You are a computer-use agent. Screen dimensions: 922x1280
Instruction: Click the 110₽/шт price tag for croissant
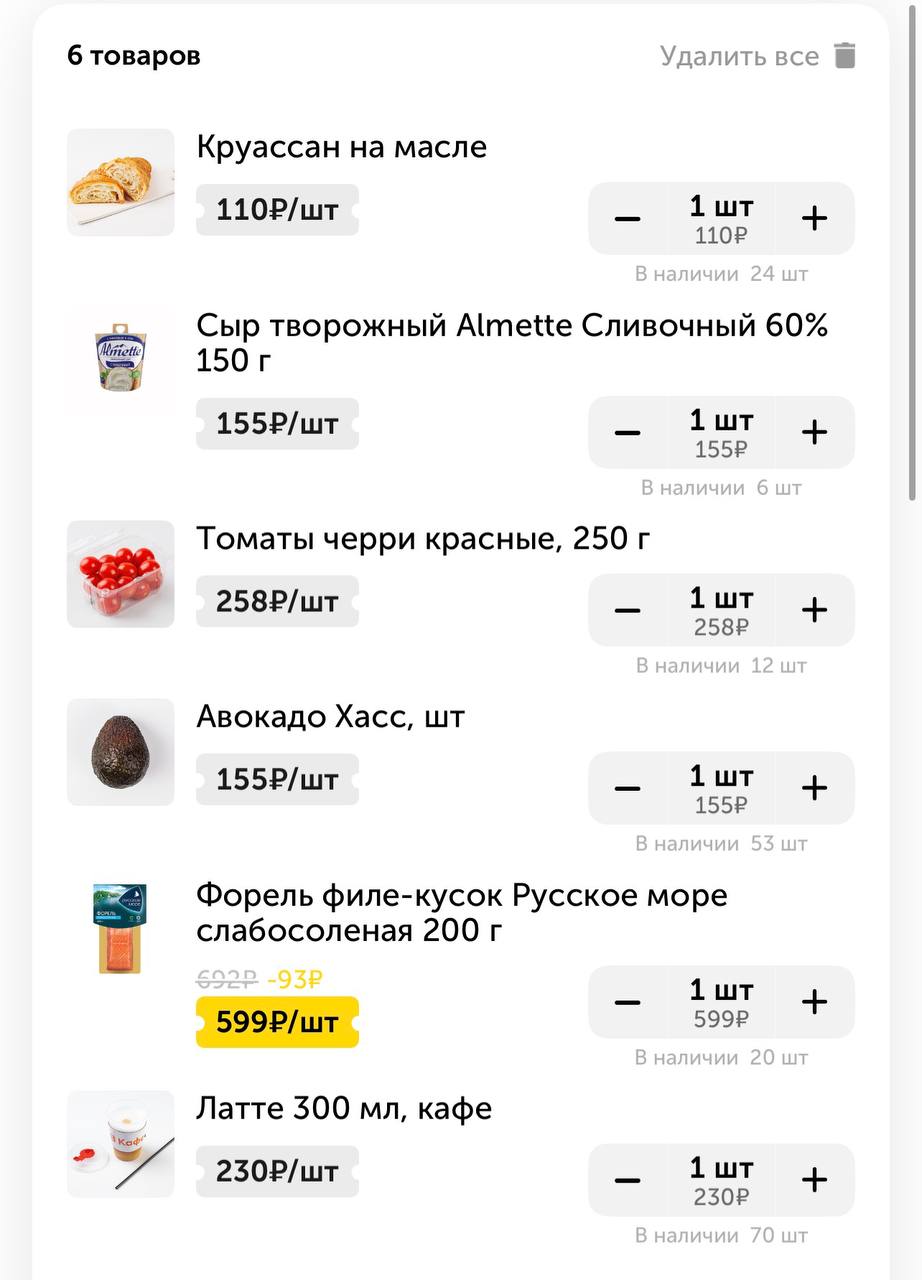pyautogui.click(x=277, y=210)
